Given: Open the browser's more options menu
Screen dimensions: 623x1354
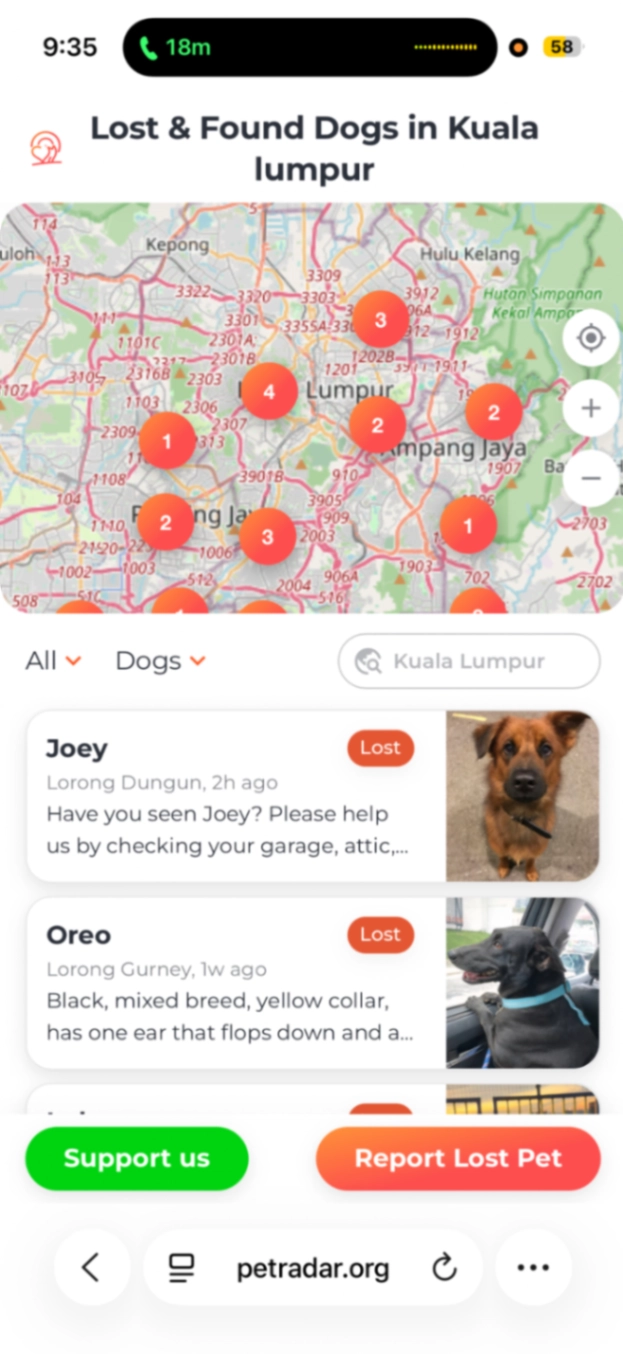Looking at the screenshot, I should [x=533, y=1268].
